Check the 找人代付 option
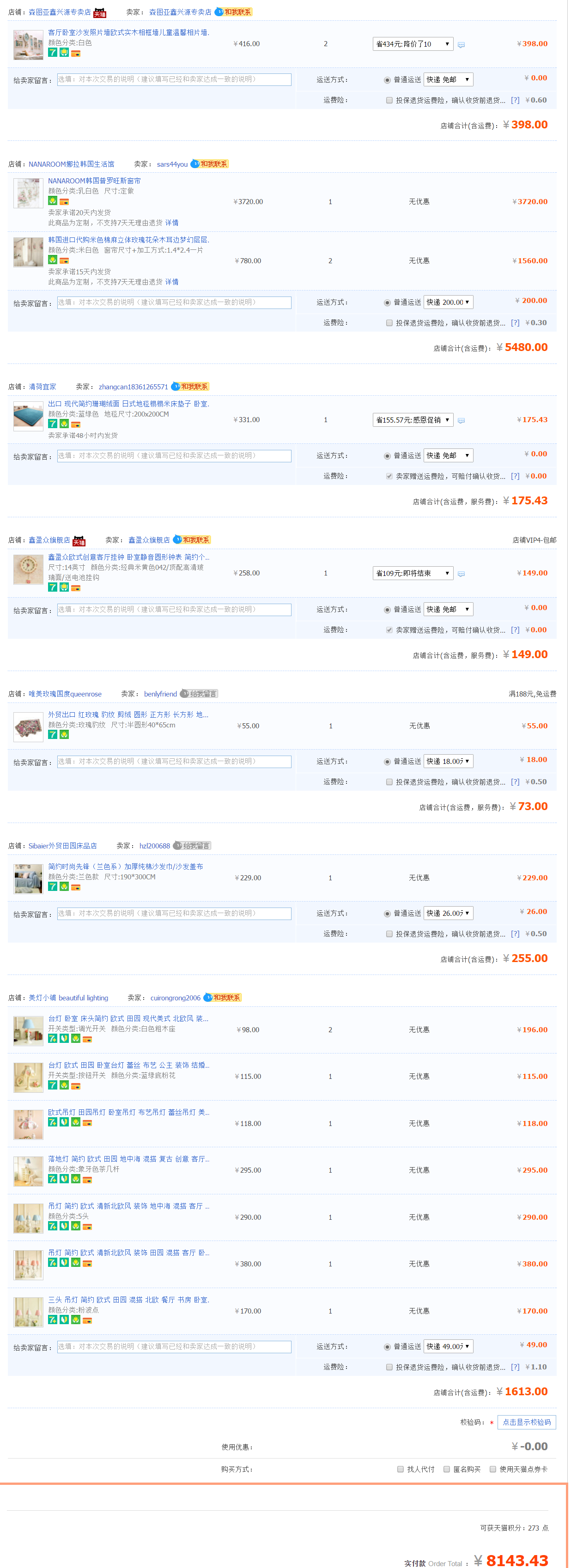571x1568 pixels. click(400, 1469)
